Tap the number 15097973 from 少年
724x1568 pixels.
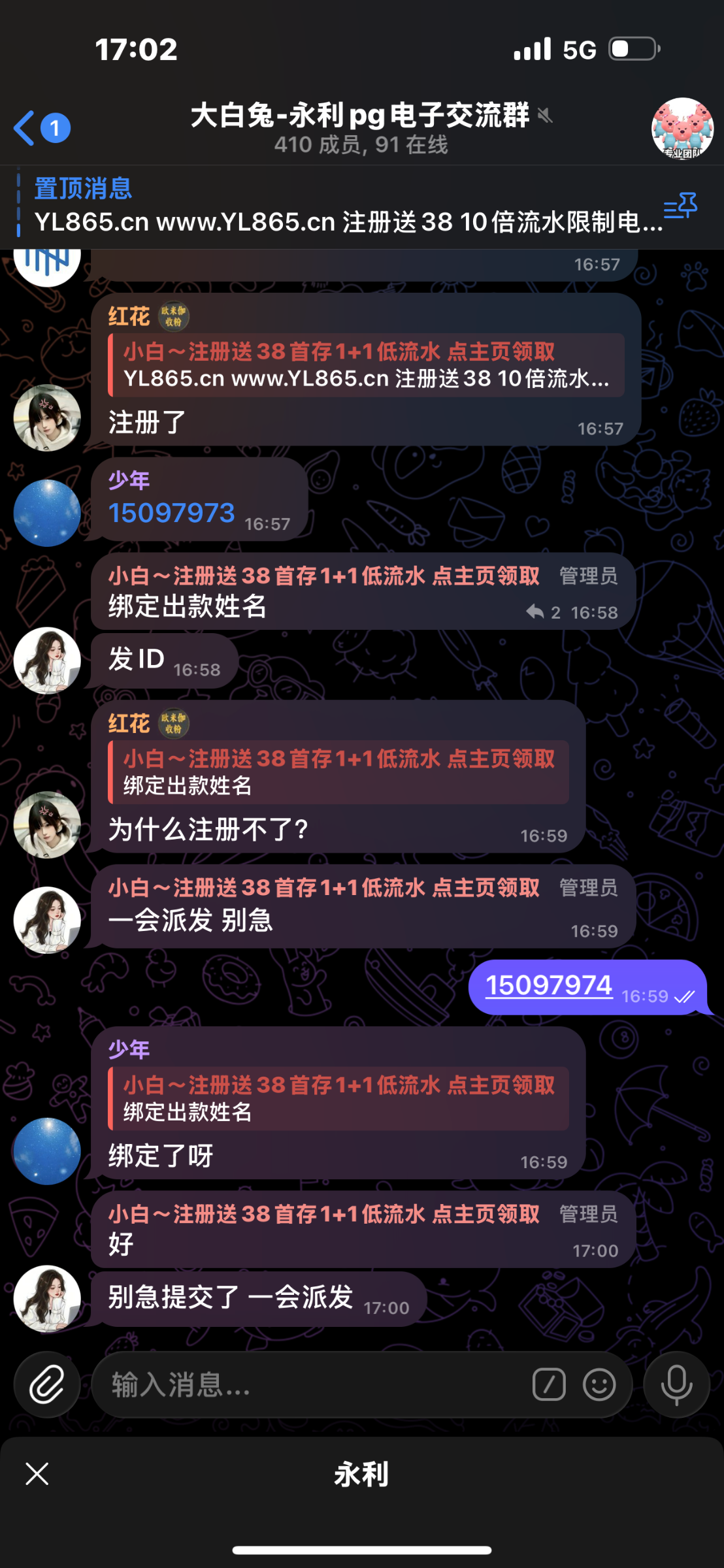171,514
